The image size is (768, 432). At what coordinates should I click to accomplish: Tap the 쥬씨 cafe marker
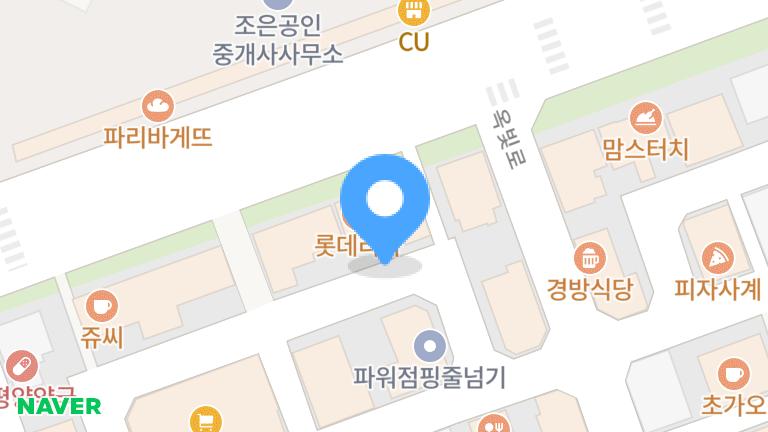[x=102, y=305]
